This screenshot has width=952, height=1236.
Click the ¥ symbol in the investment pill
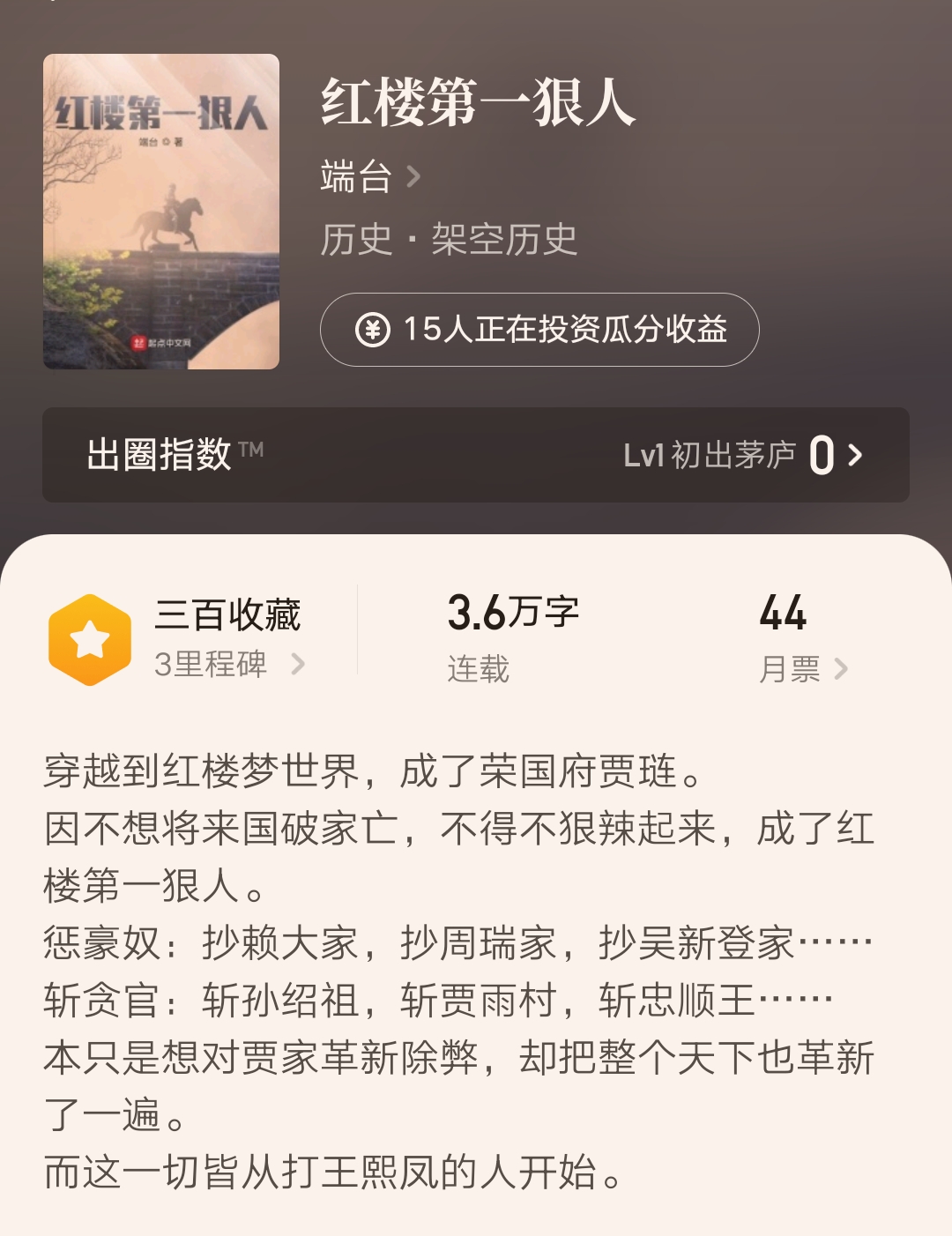tap(375, 331)
